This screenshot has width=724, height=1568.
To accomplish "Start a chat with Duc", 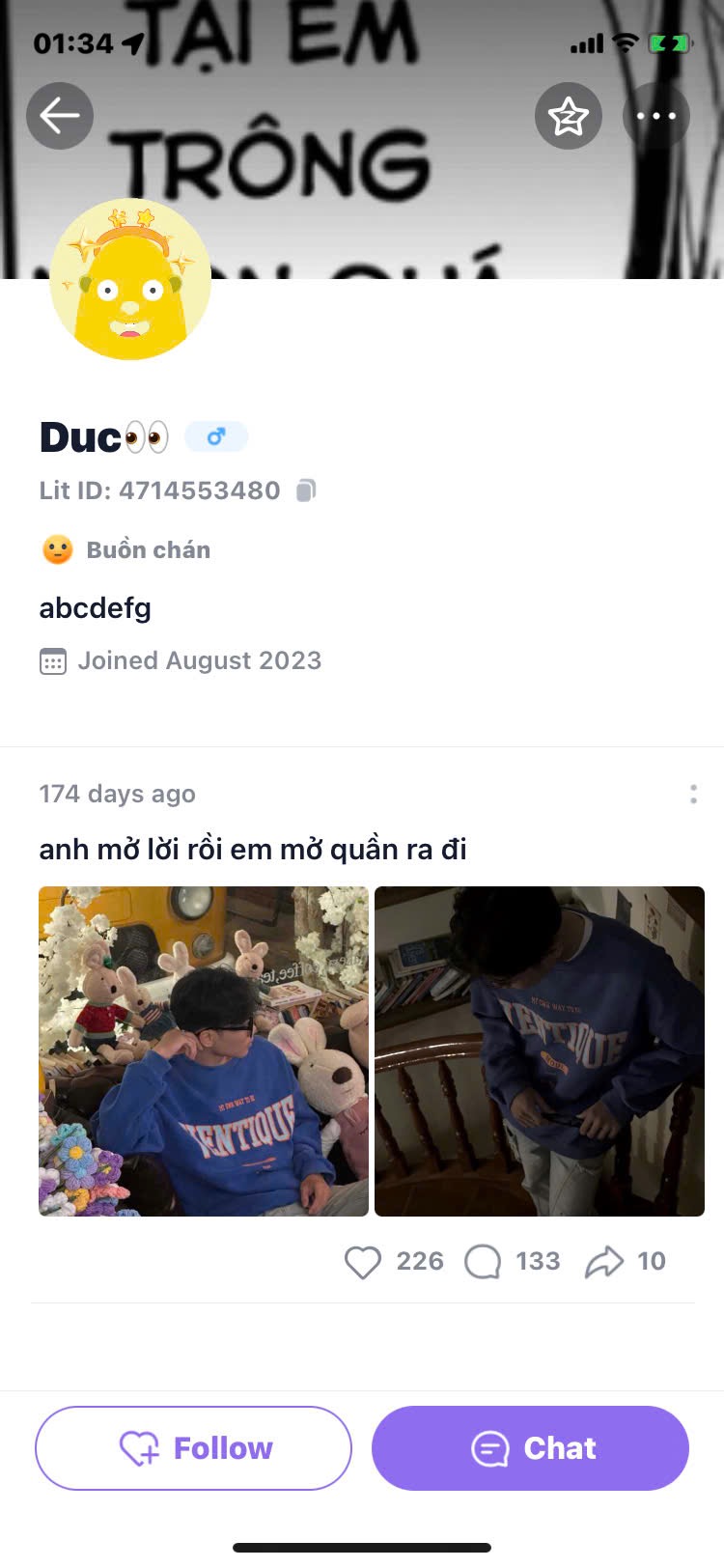I will (530, 1448).
